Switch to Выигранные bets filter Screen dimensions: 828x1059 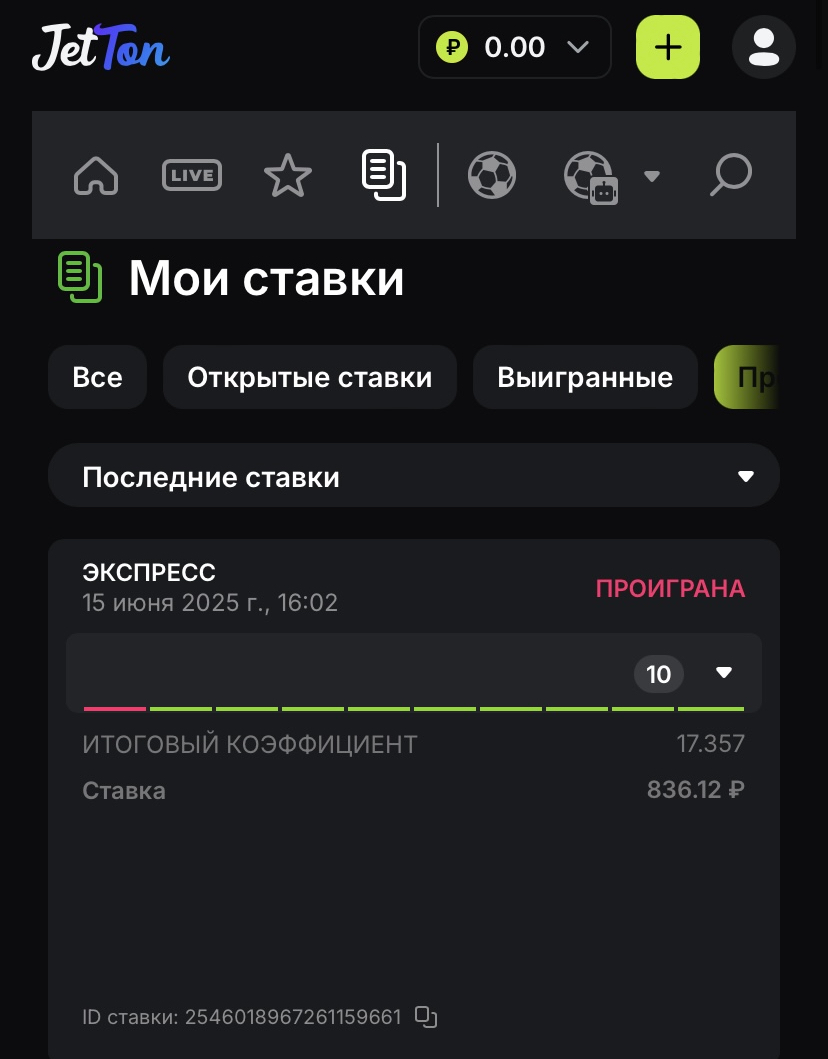[585, 377]
